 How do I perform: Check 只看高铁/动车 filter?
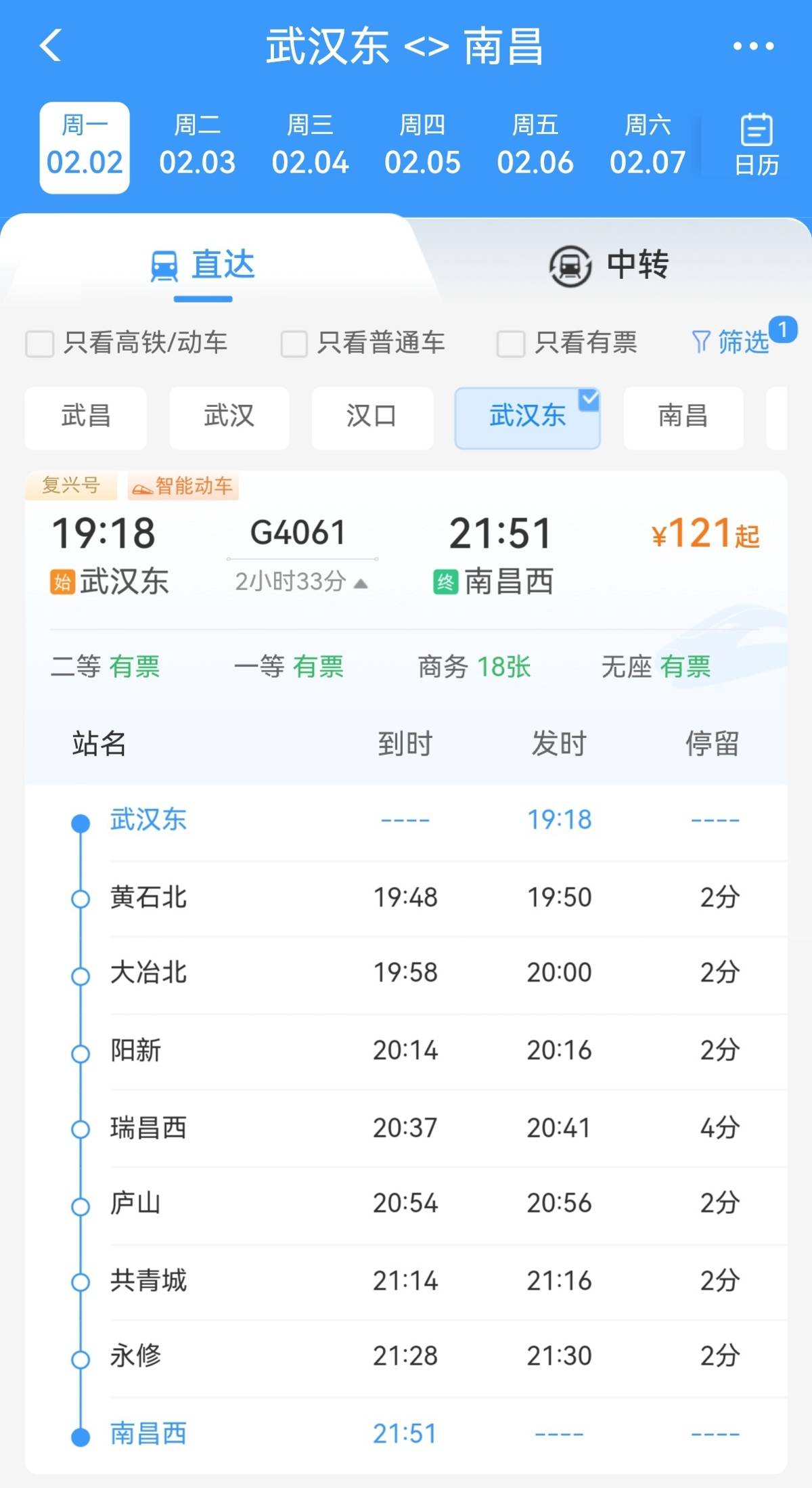pyautogui.click(x=40, y=343)
